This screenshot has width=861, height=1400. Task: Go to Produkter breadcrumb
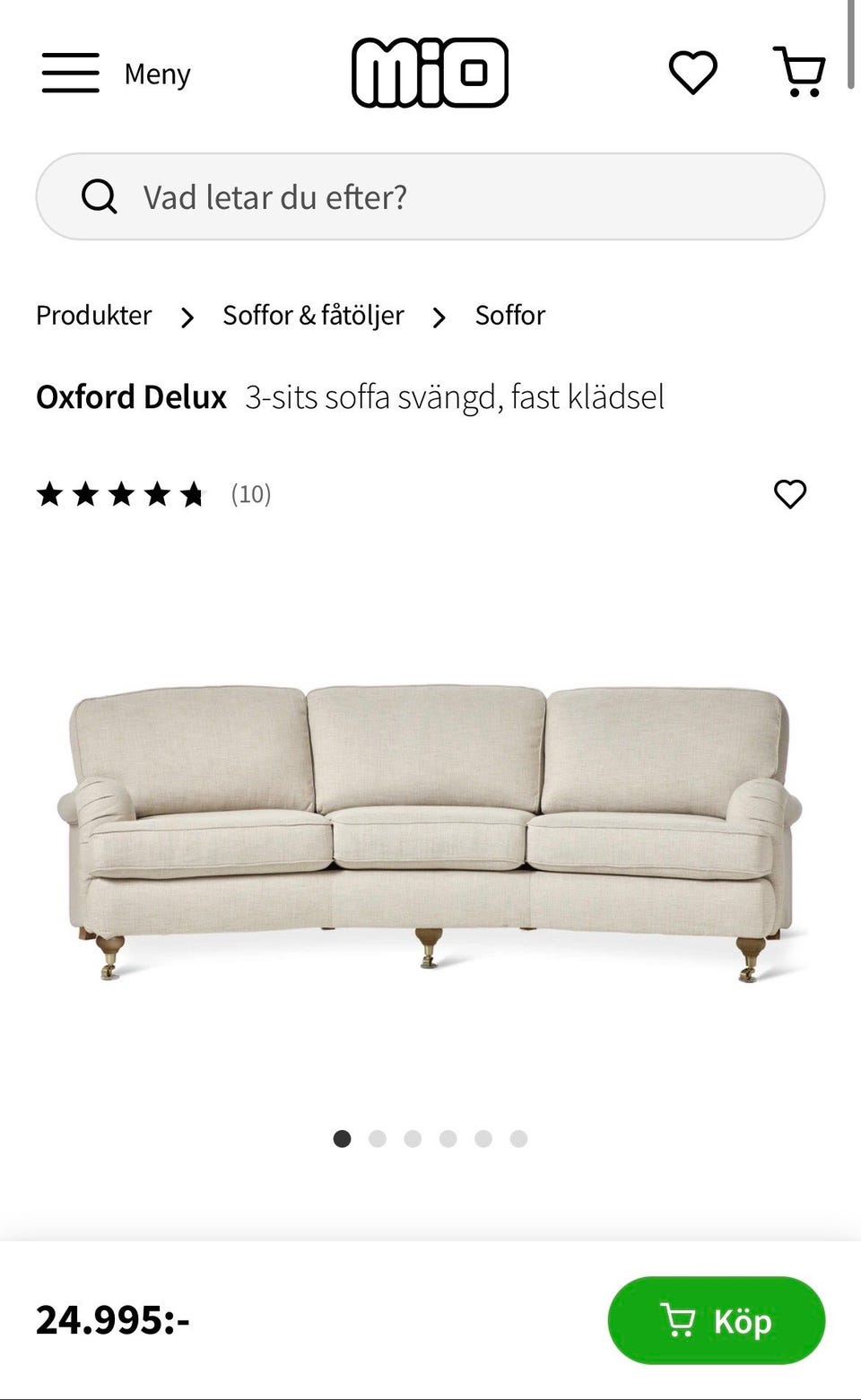point(94,316)
